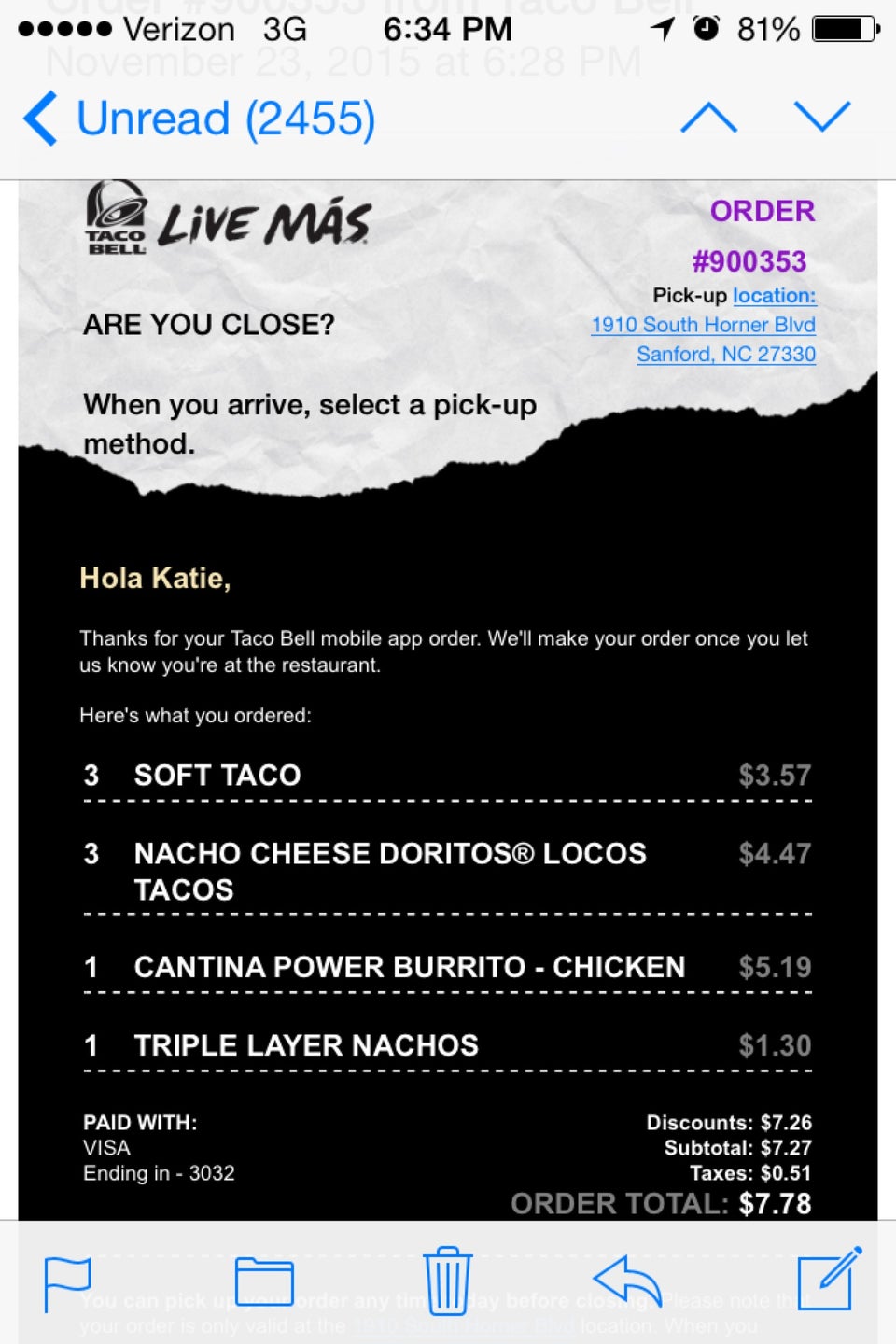Viewport: 896px width, 1344px height.
Task: Jump to the next message with the down arrow
Action: coord(821,118)
